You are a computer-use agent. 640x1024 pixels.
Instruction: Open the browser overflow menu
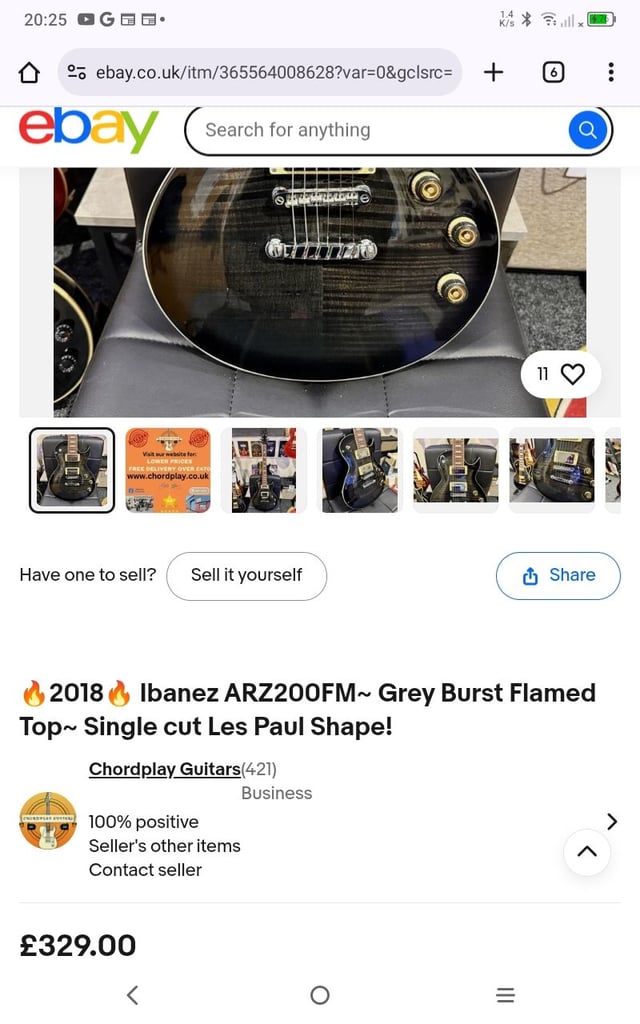pyautogui.click(x=611, y=72)
